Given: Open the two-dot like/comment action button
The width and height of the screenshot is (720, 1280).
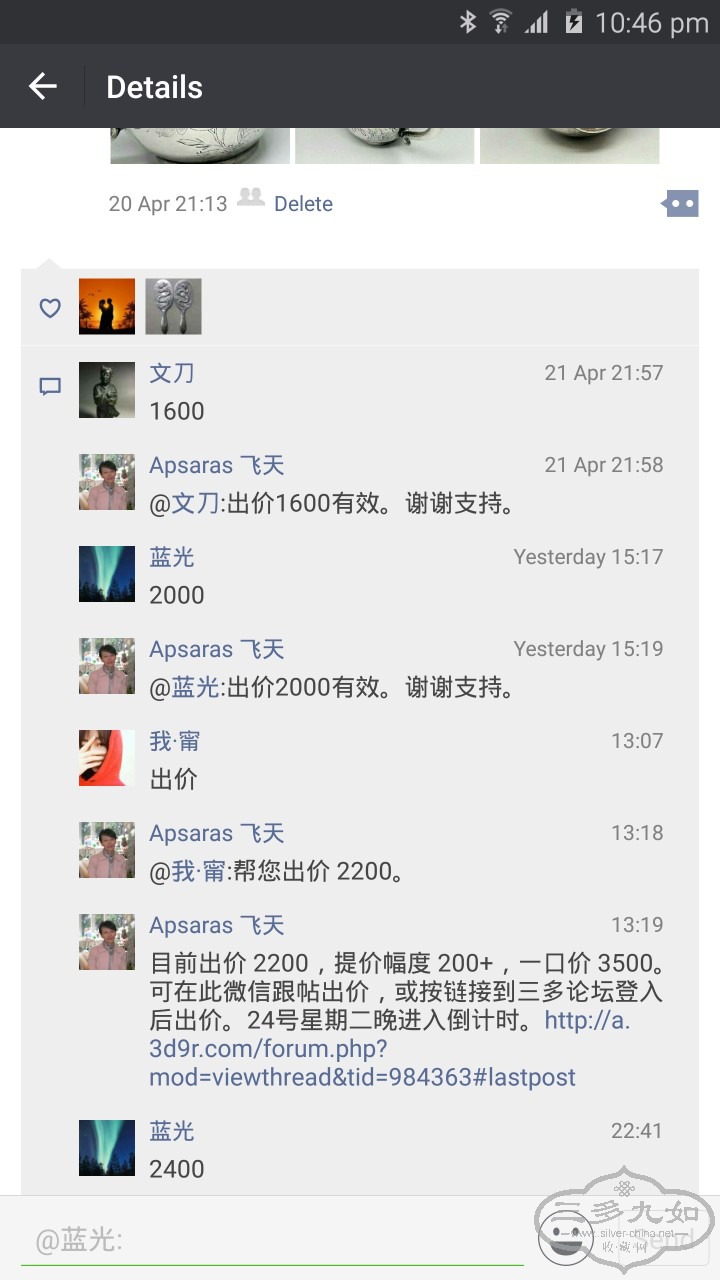Looking at the screenshot, I should pos(680,203).
